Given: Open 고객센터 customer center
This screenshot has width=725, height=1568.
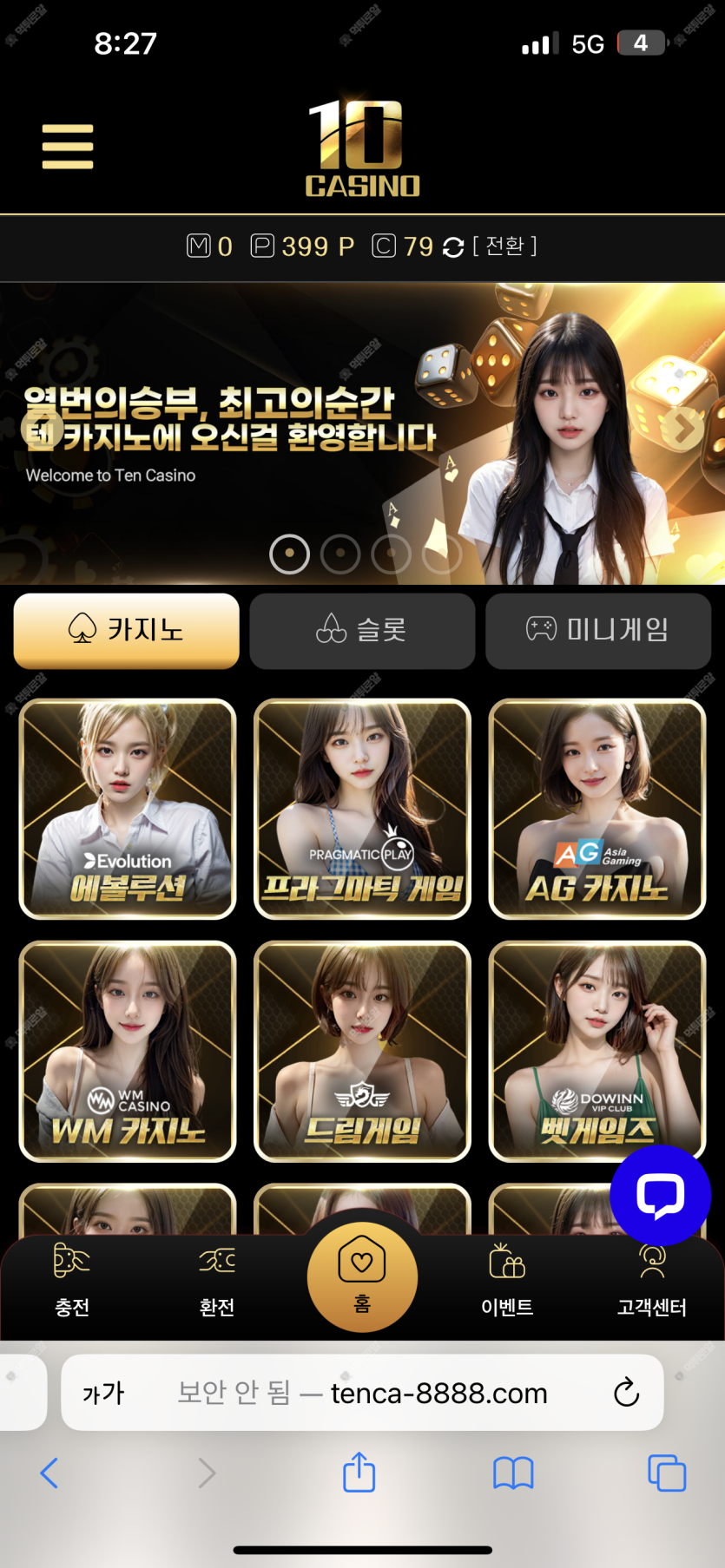Looking at the screenshot, I should [x=652, y=1280].
